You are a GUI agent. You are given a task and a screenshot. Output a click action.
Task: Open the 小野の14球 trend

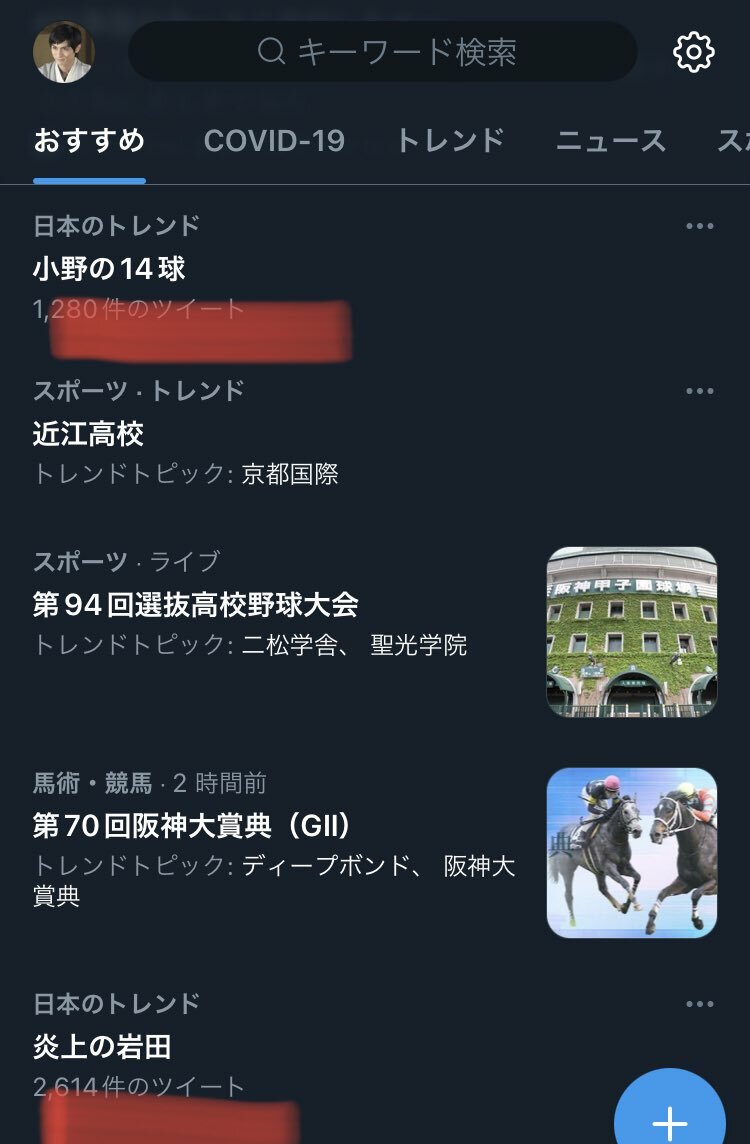click(x=110, y=269)
